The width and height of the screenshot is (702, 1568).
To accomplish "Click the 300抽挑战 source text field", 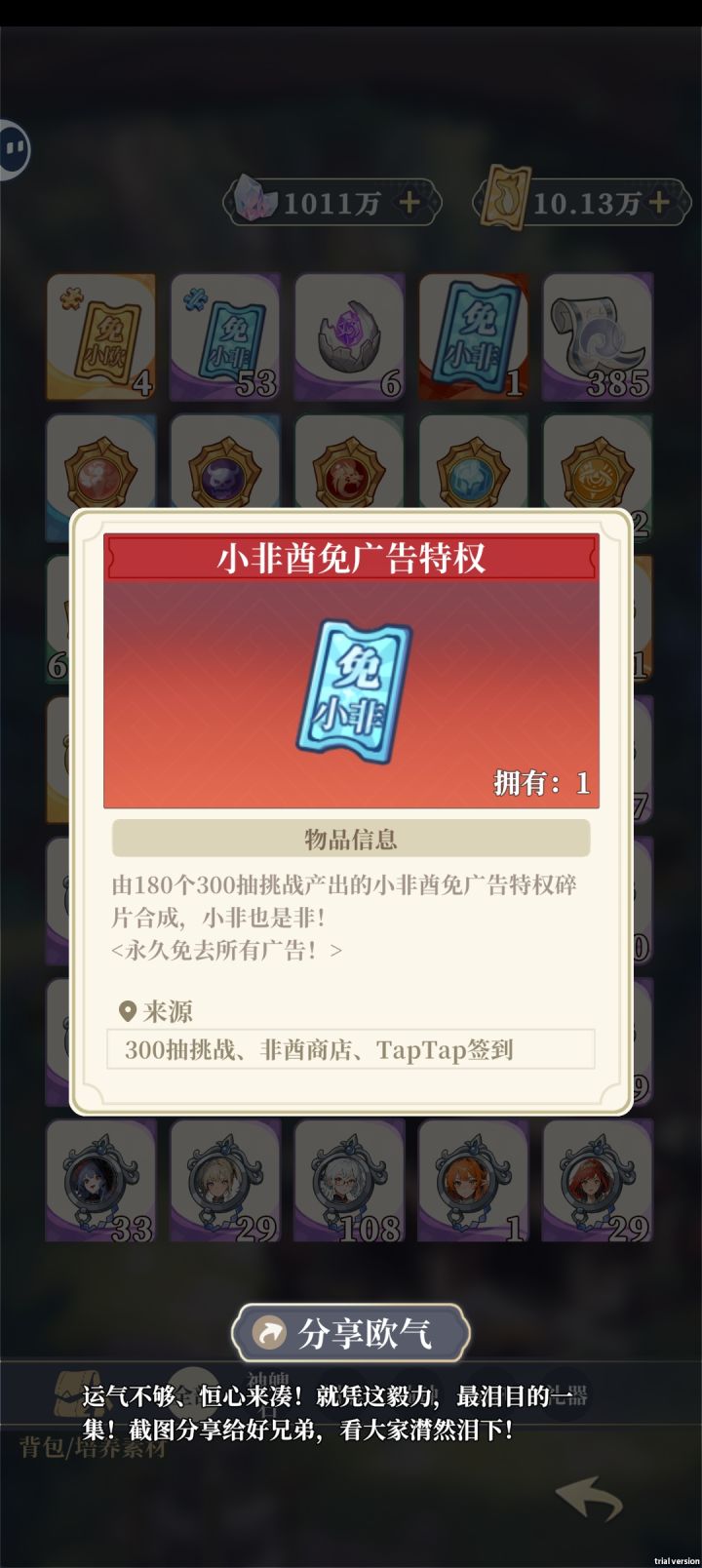I will click(349, 1051).
